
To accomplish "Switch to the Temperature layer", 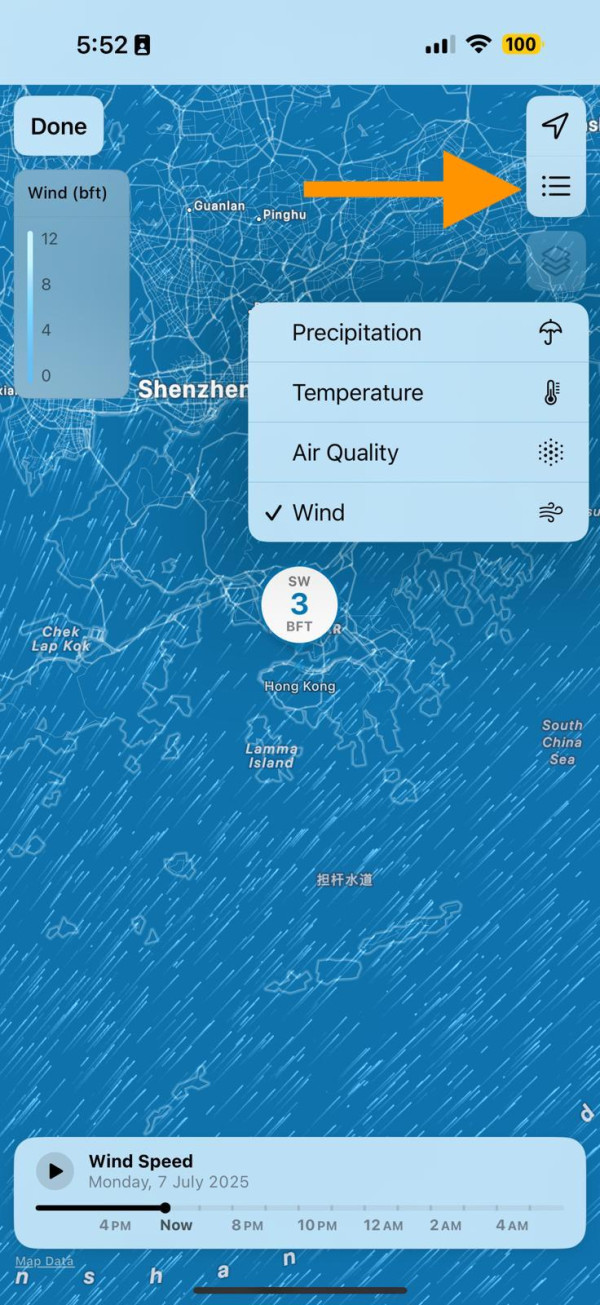I will [417, 393].
